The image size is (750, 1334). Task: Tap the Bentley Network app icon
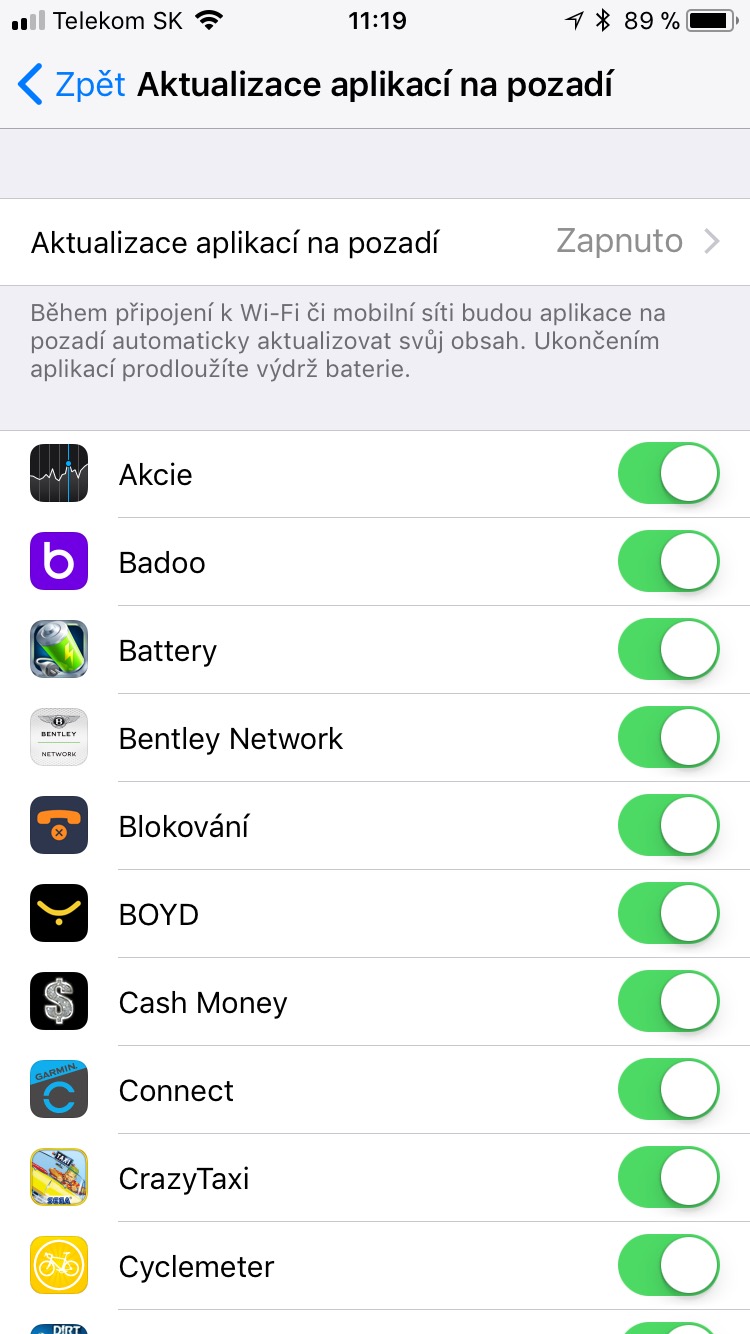(x=58, y=737)
